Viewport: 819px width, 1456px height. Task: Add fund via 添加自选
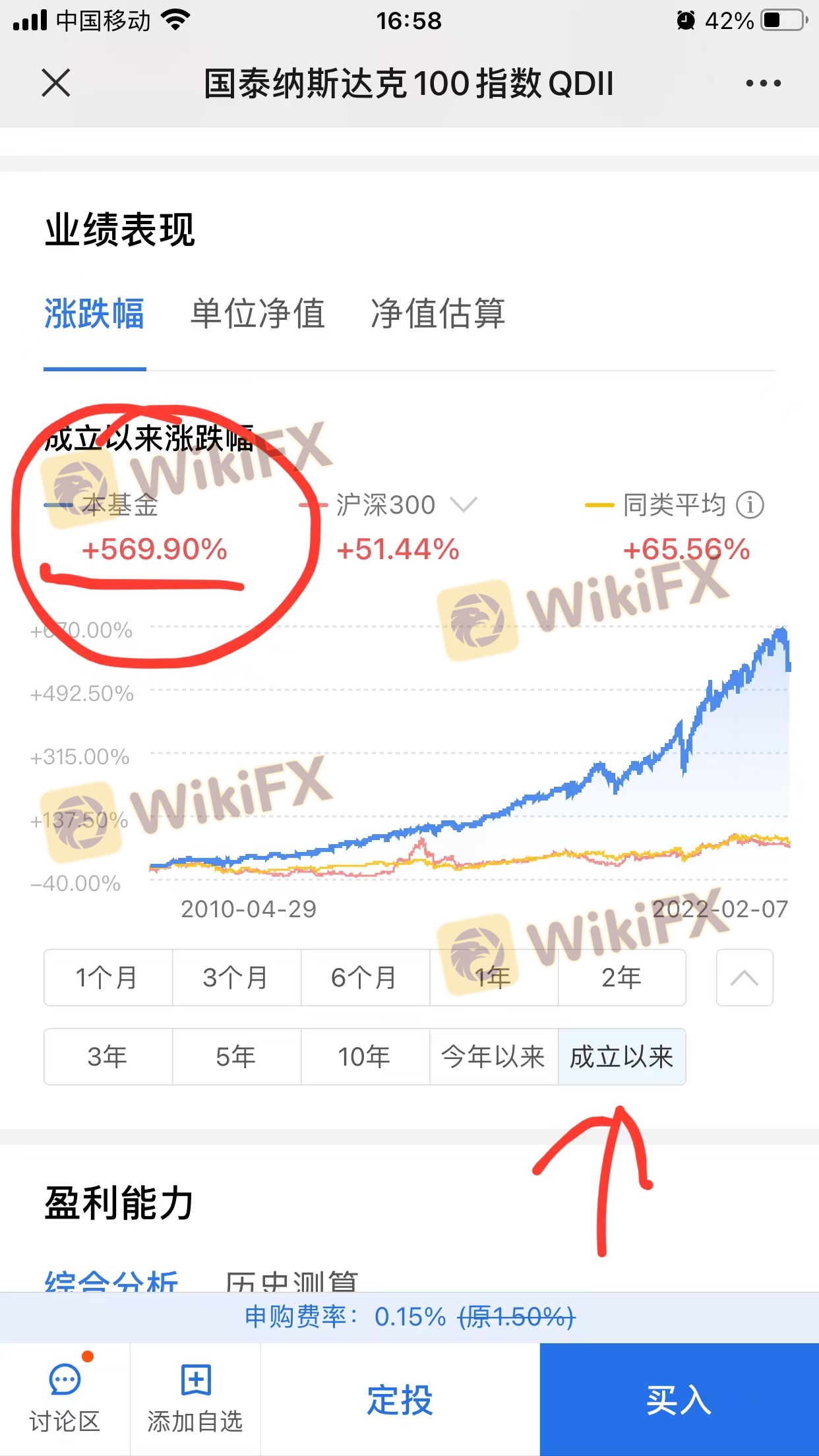(x=195, y=1398)
